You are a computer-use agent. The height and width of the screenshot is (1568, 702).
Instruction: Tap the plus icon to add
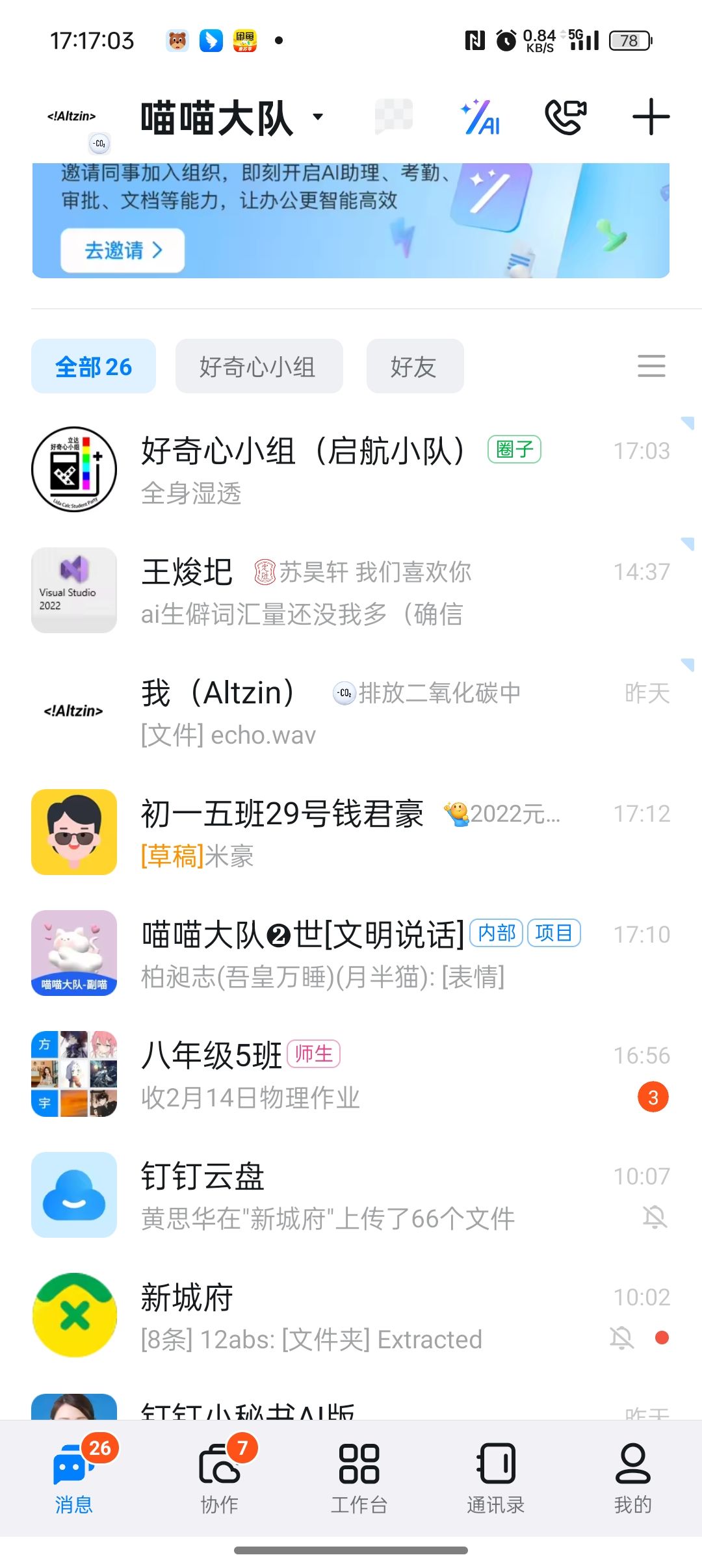click(x=651, y=118)
